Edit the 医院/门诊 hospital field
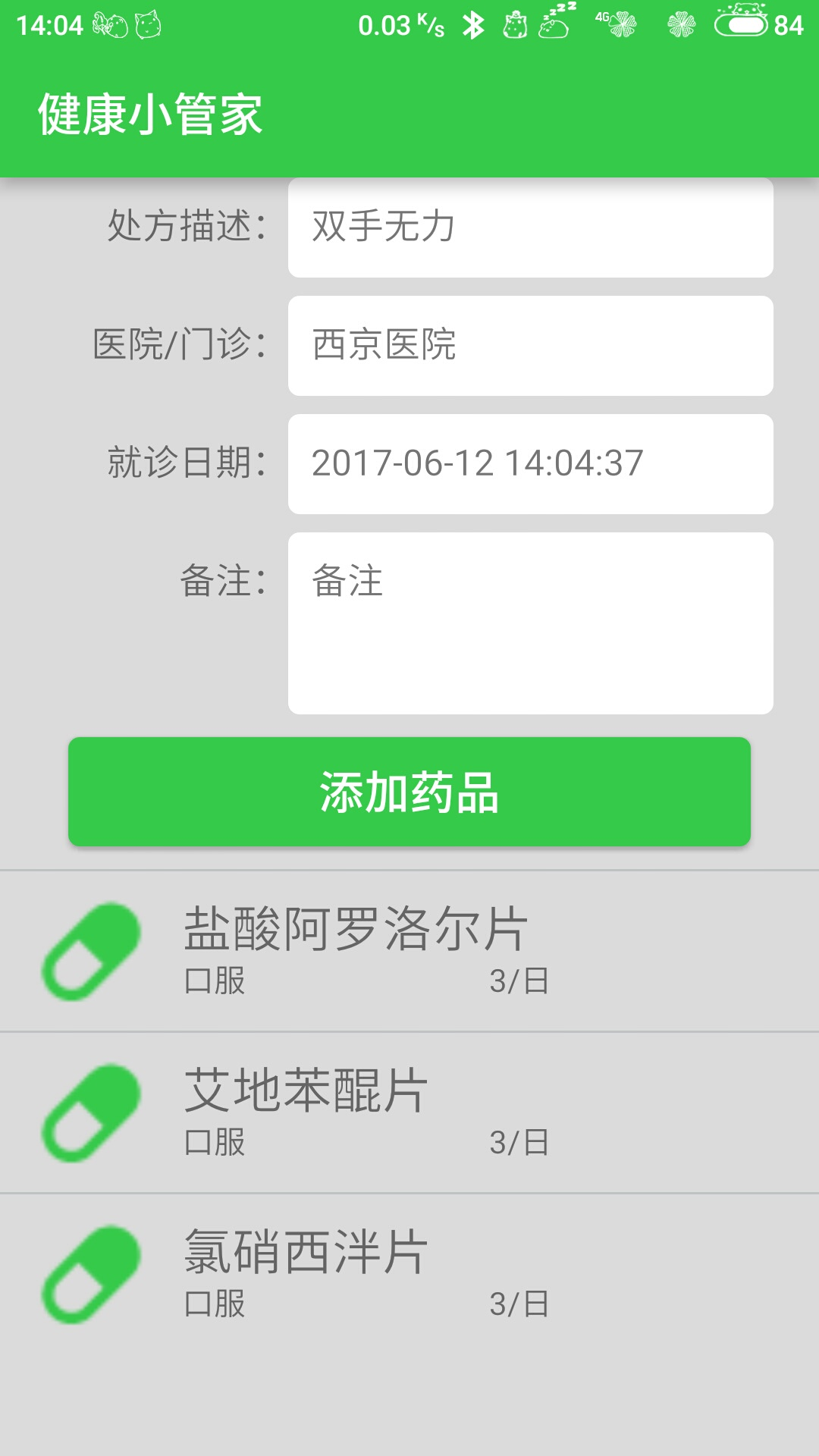This screenshot has width=819, height=1456. (531, 346)
